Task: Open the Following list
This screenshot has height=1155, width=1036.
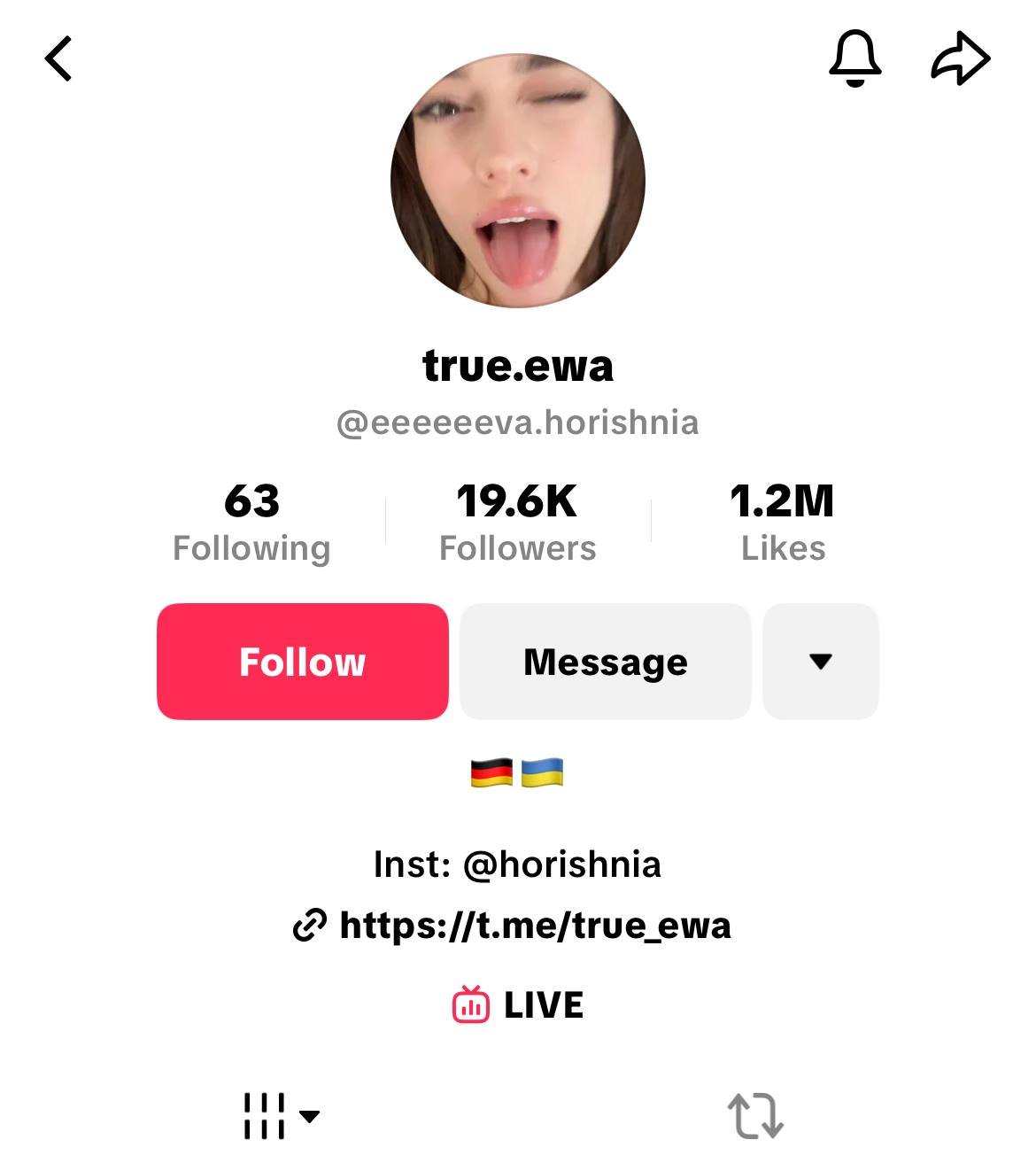Action: tap(251, 523)
